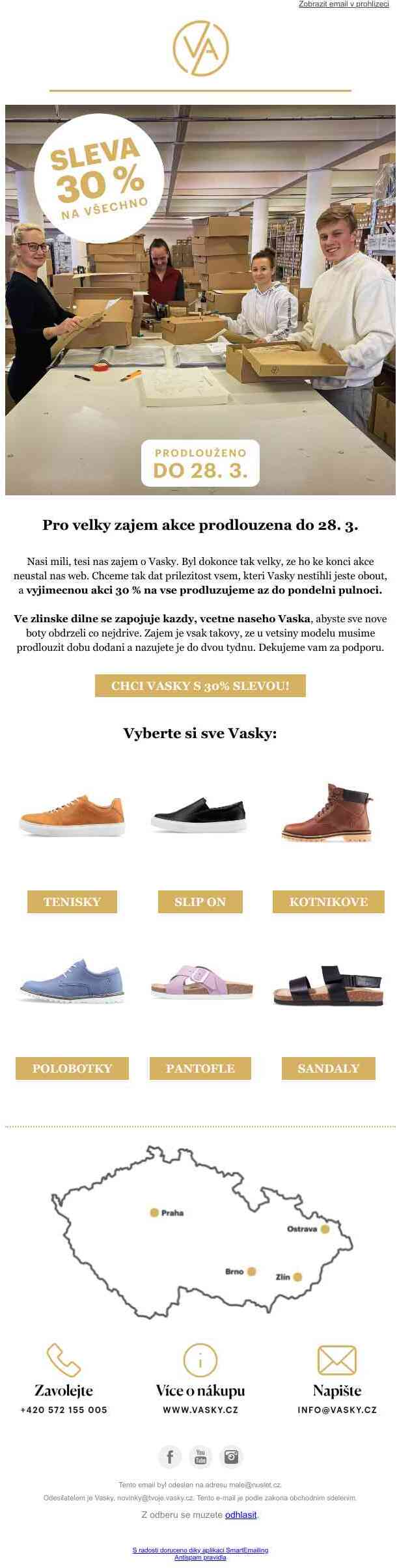Select the SANDALY category
The height and width of the screenshot is (1568, 397).
(328, 1068)
